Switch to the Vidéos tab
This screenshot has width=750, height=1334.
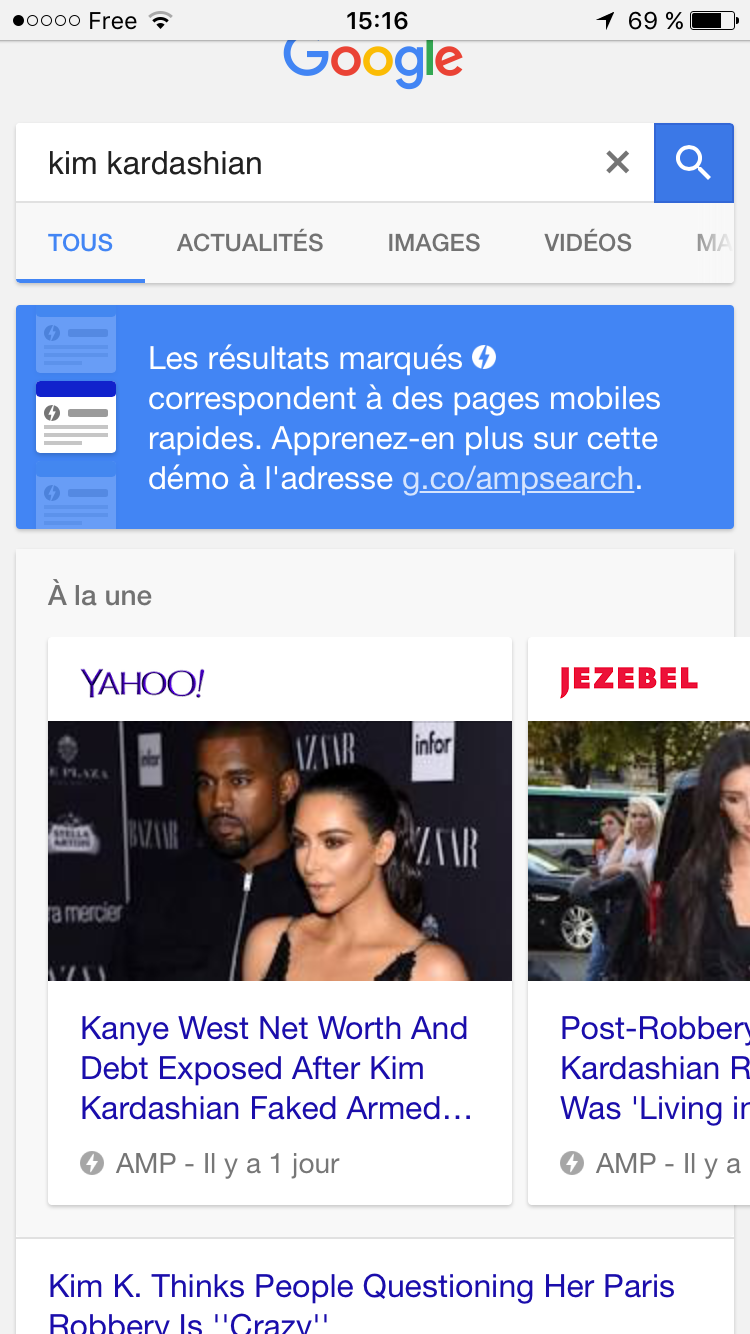[588, 243]
